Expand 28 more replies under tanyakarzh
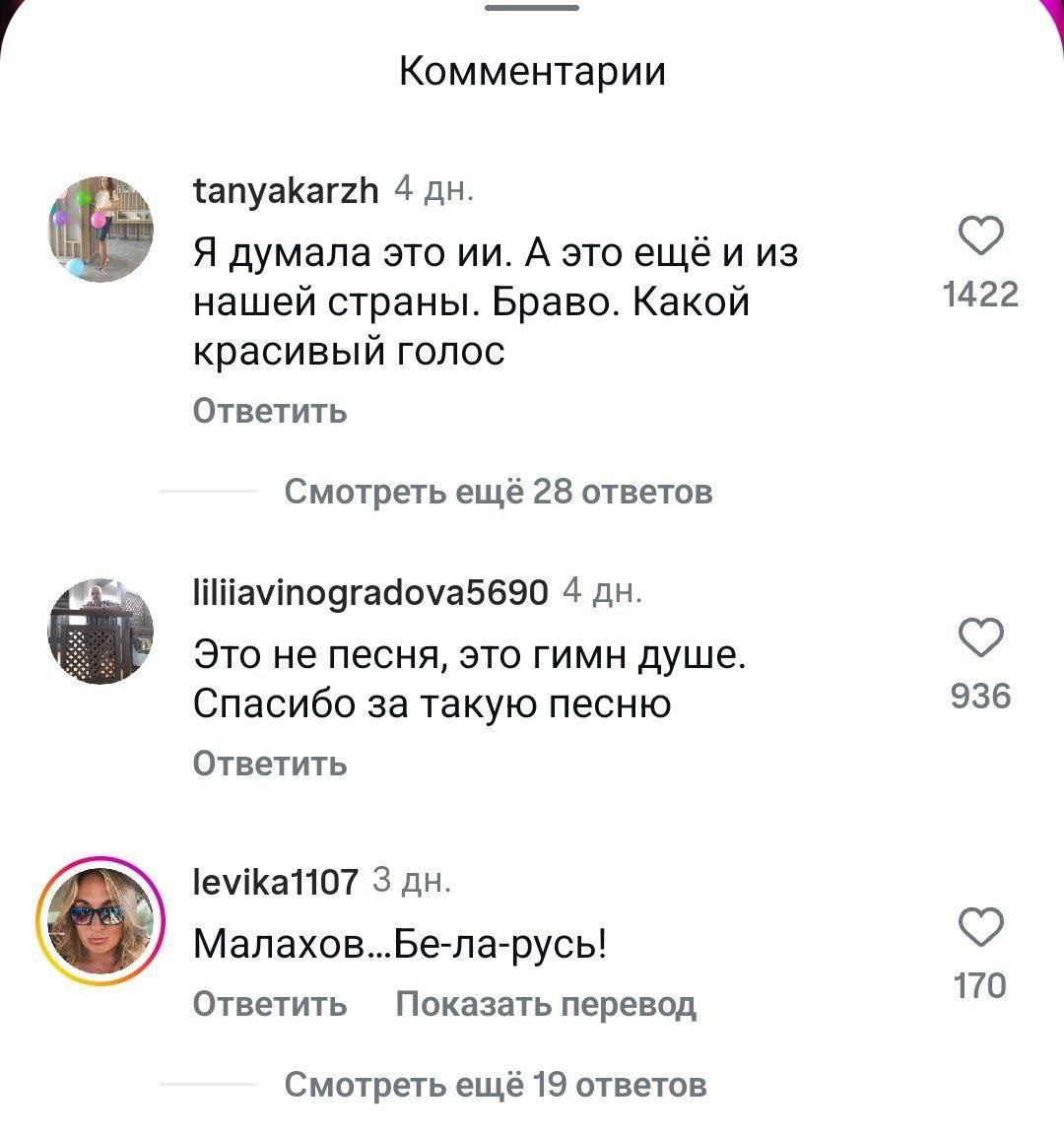 498,492
